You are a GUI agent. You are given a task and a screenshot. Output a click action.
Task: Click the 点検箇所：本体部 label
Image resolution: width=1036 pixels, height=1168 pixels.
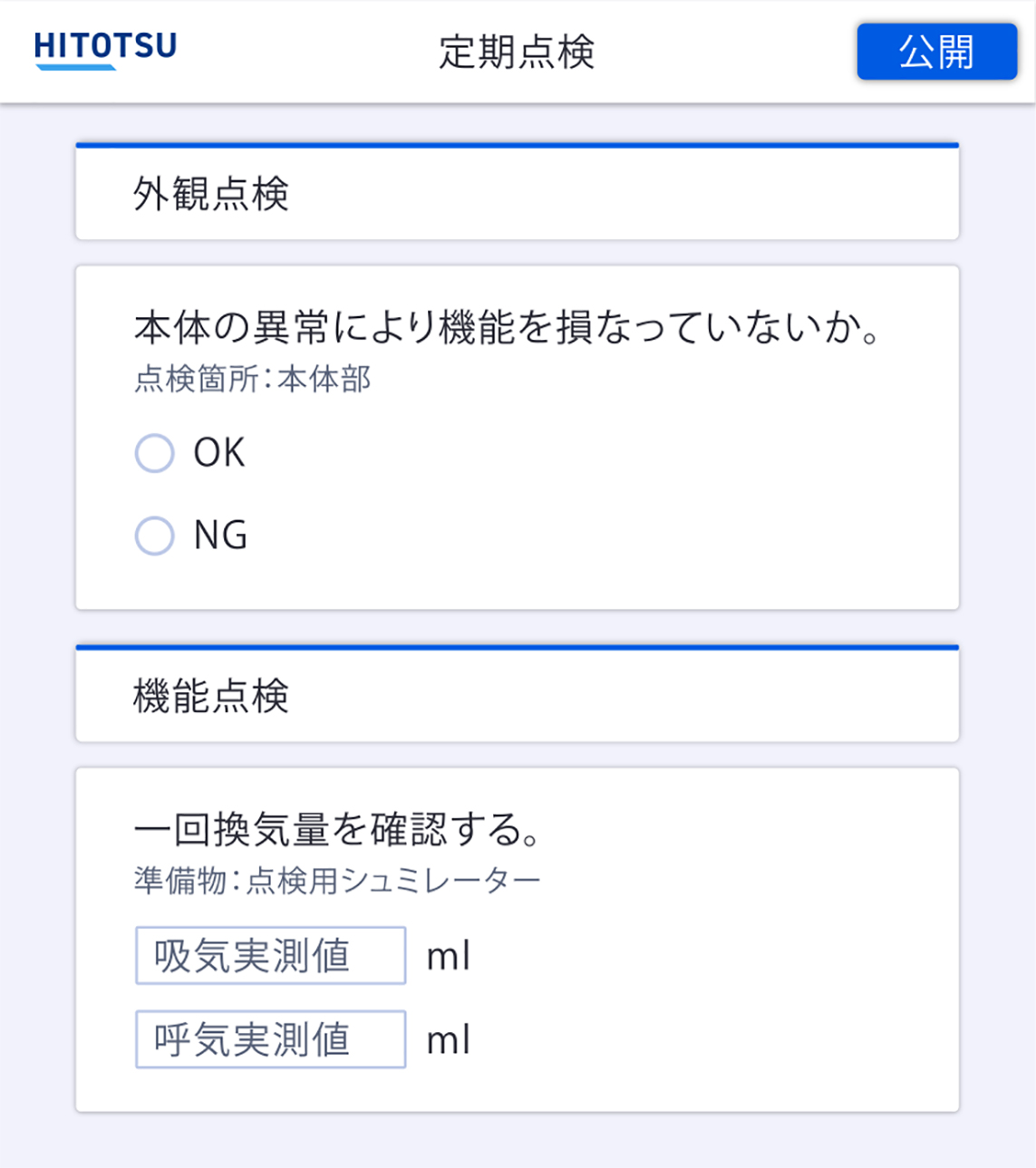pos(250,382)
